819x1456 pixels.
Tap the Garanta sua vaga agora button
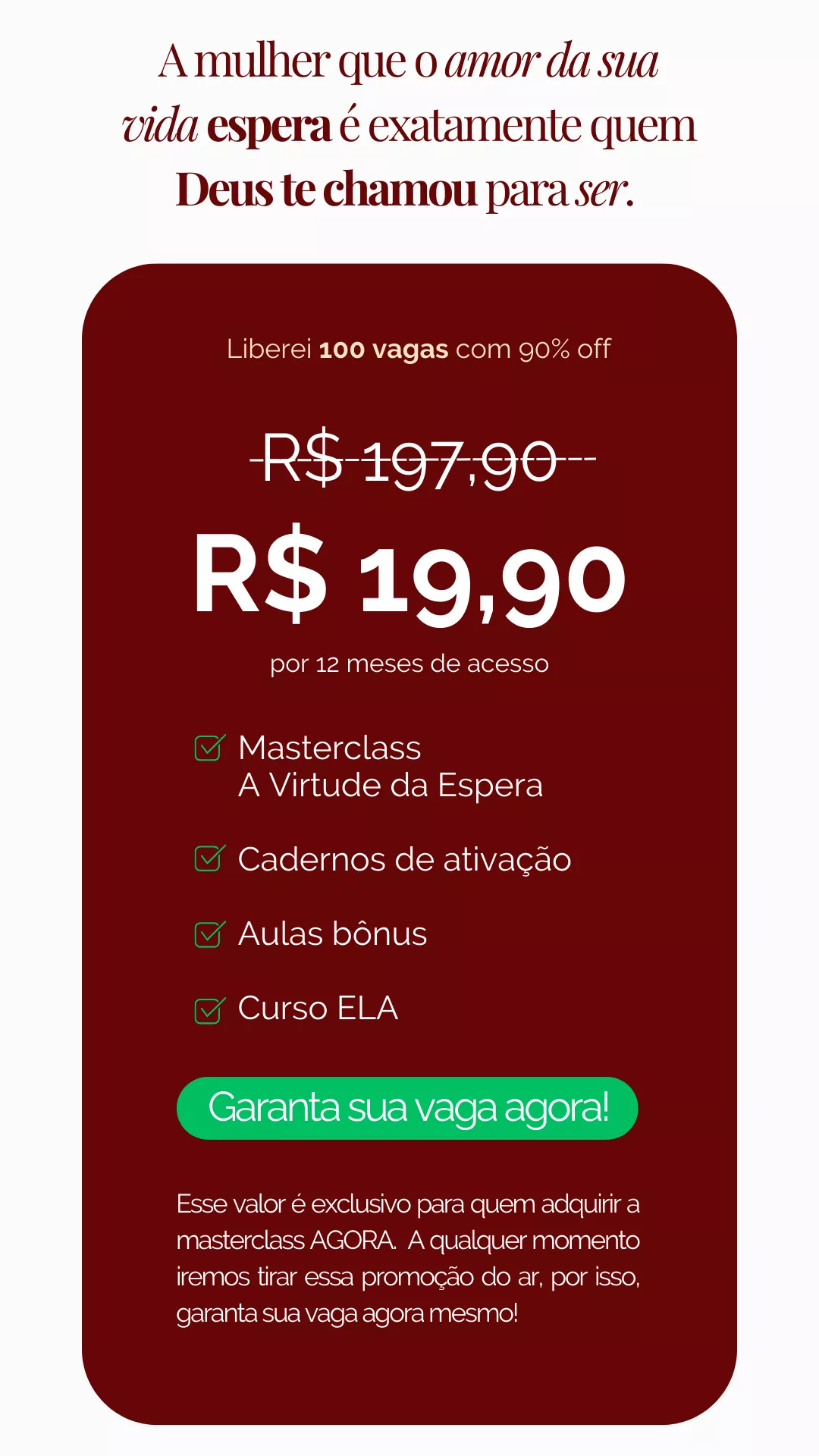[x=407, y=1108]
